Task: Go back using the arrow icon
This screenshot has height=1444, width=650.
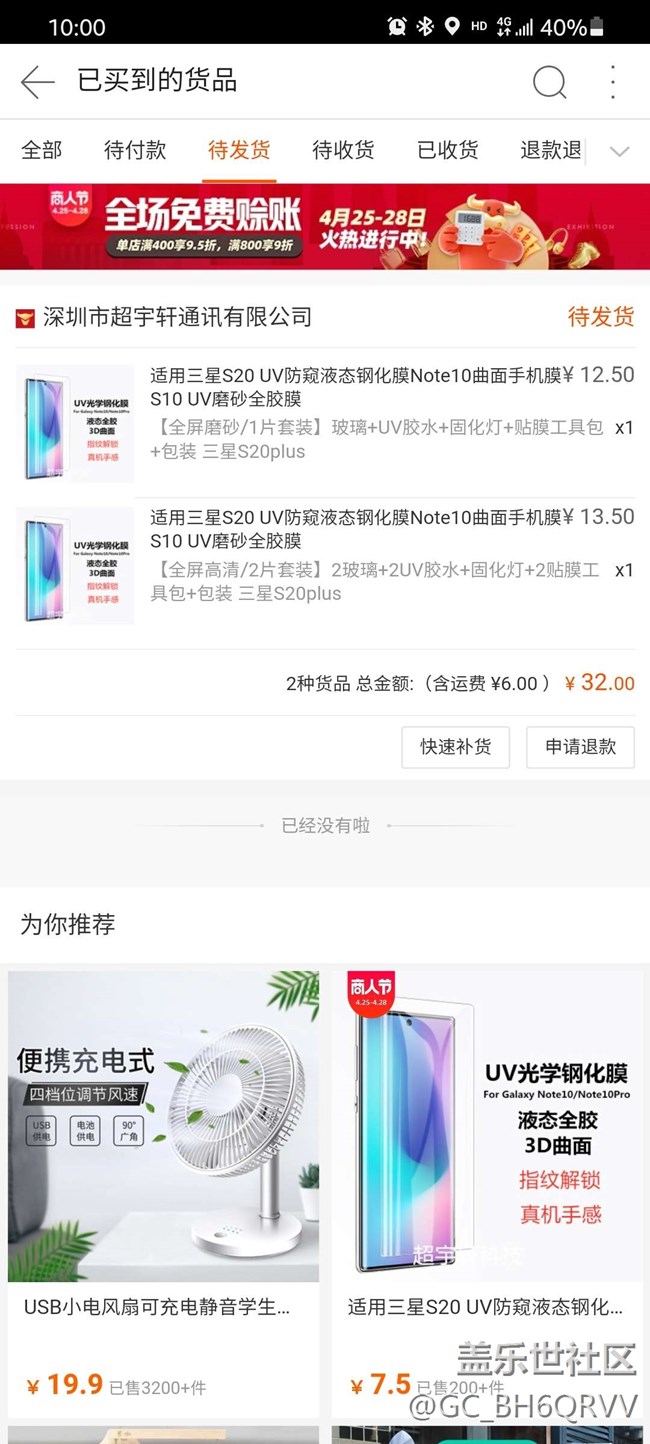Action: [37, 82]
